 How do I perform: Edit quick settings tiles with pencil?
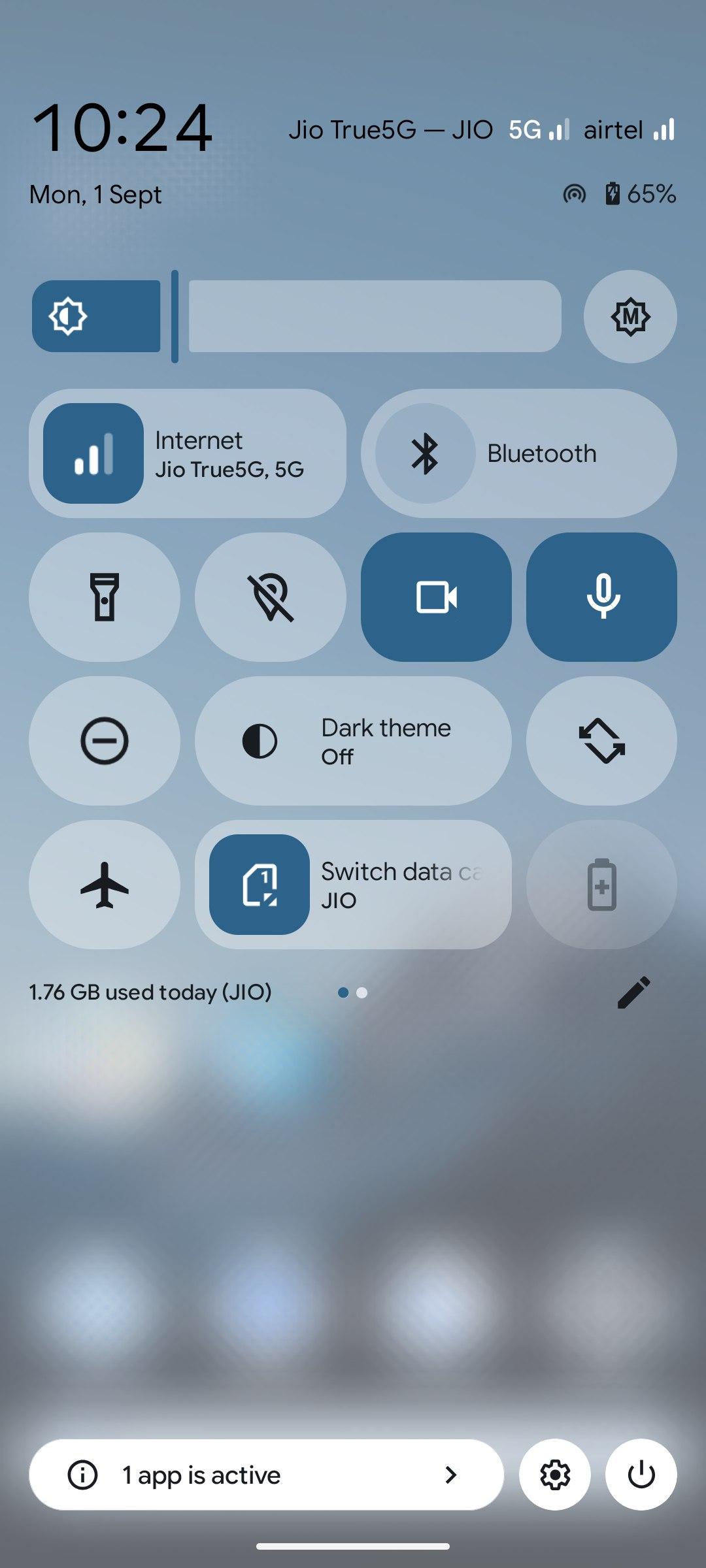click(x=633, y=992)
